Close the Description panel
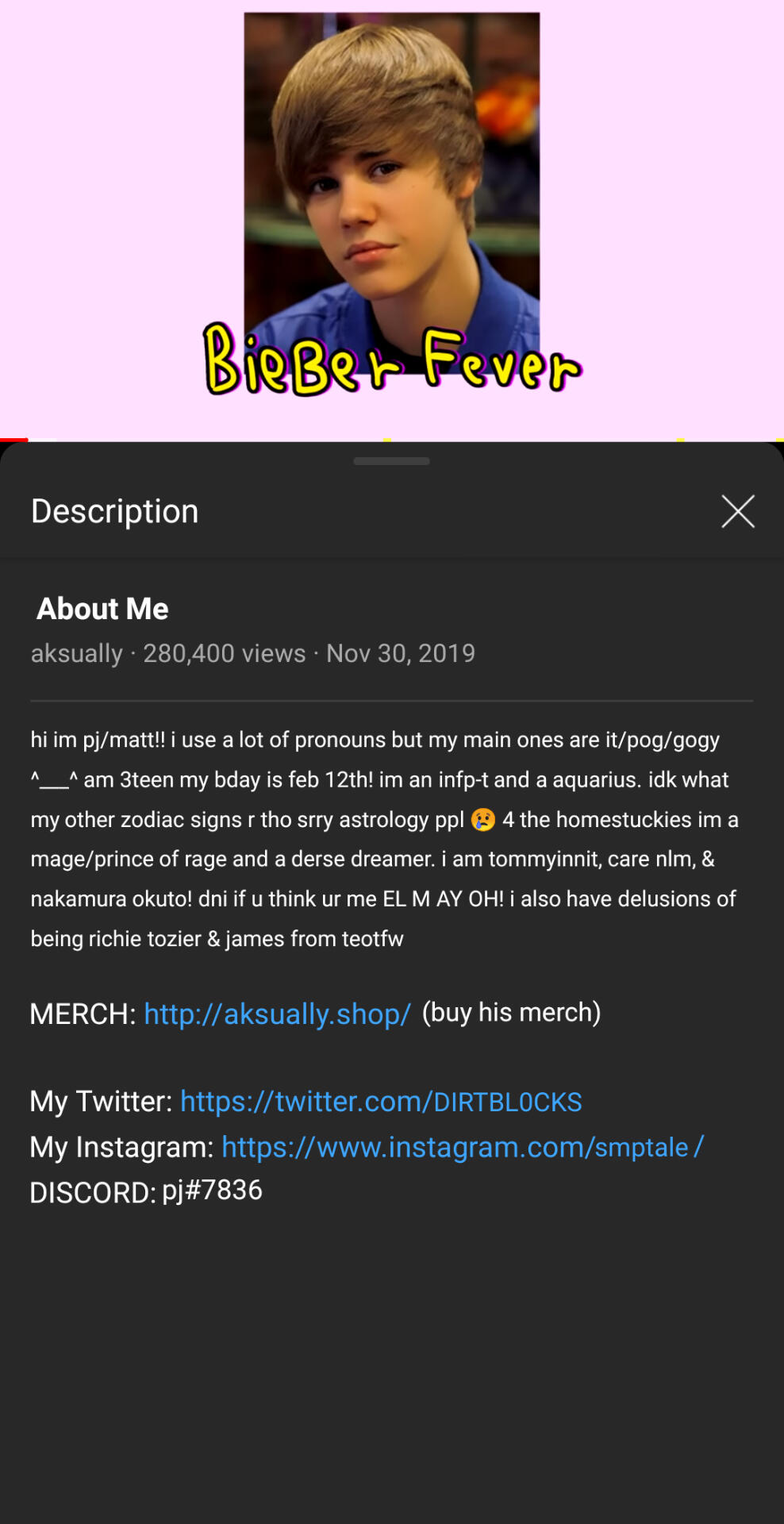Viewport: 784px width, 1524px height. click(738, 511)
